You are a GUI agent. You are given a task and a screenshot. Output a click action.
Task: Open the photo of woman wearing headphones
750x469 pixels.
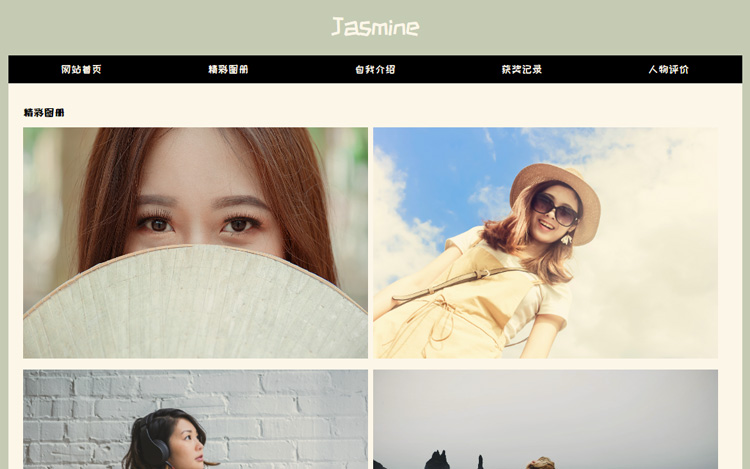coord(195,420)
